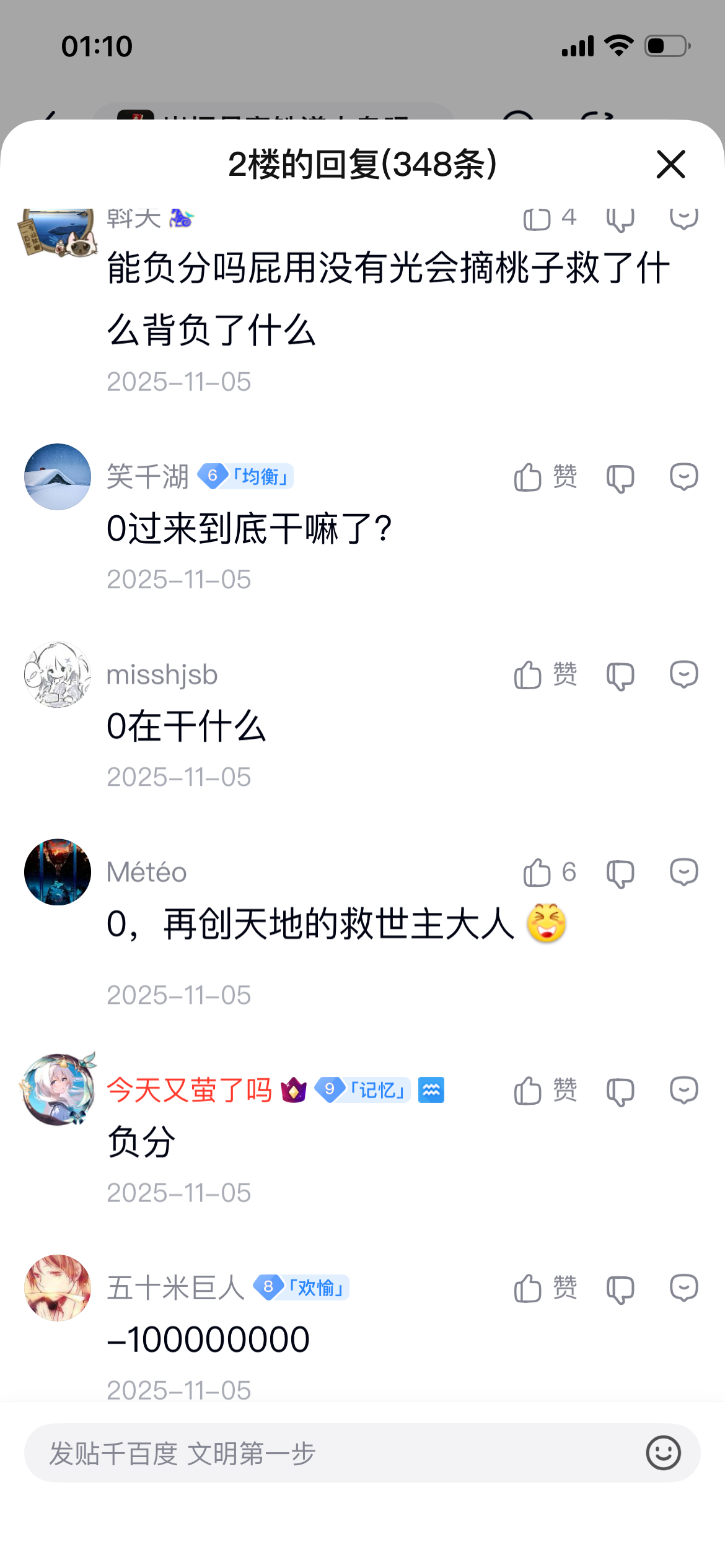This screenshot has width=725, height=1568.
Task: Like 笑千湖's reply
Action: click(529, 477)
